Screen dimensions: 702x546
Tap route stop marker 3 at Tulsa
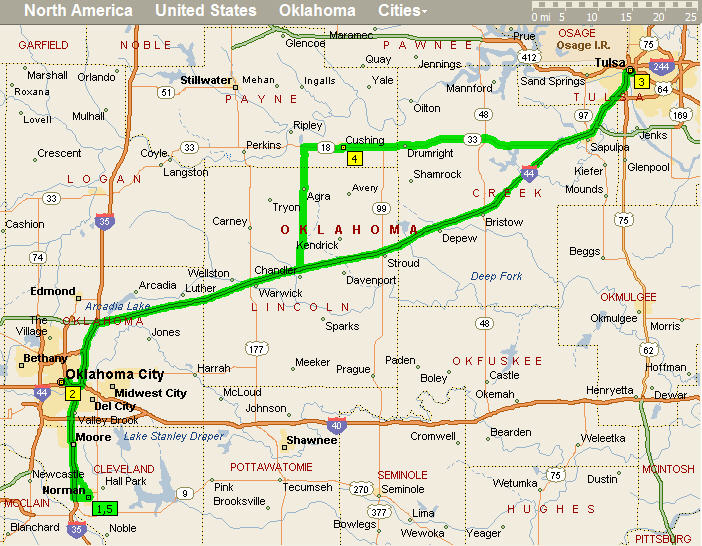tap(640, 81)
